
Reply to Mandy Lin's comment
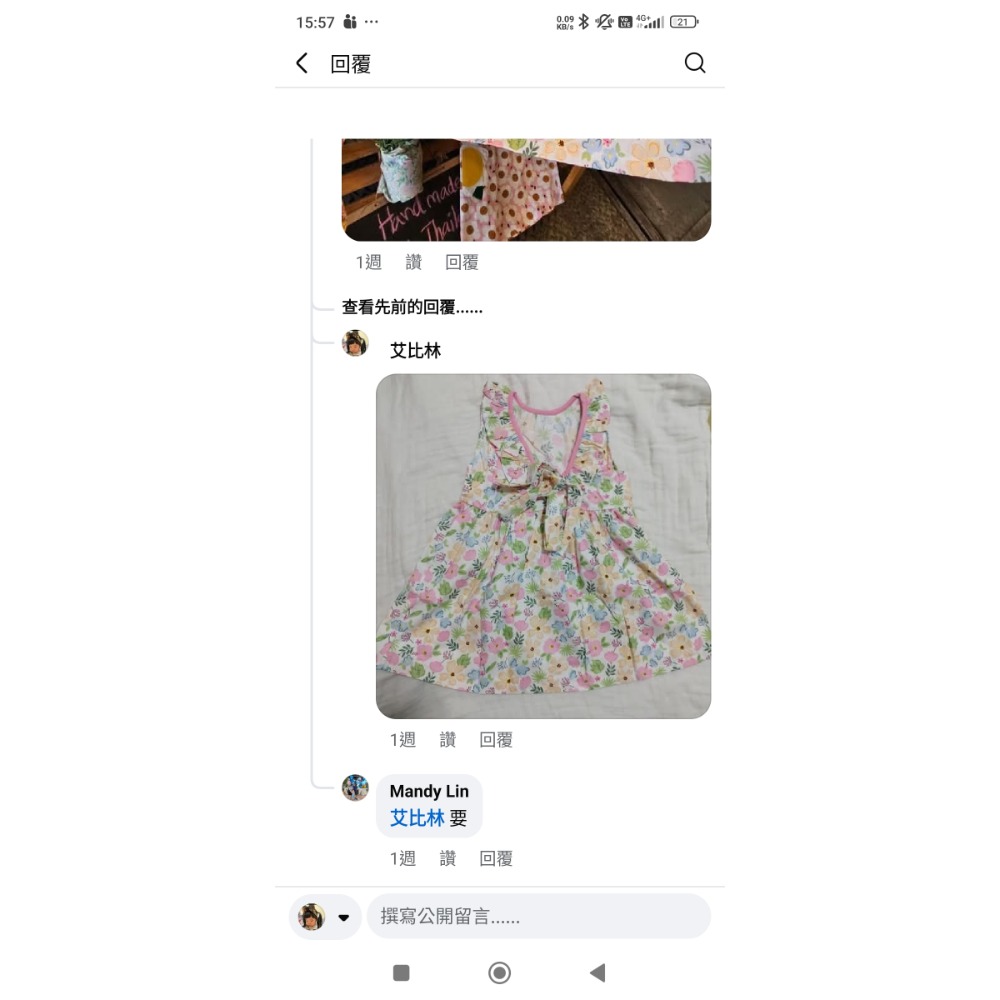[496, 858]
